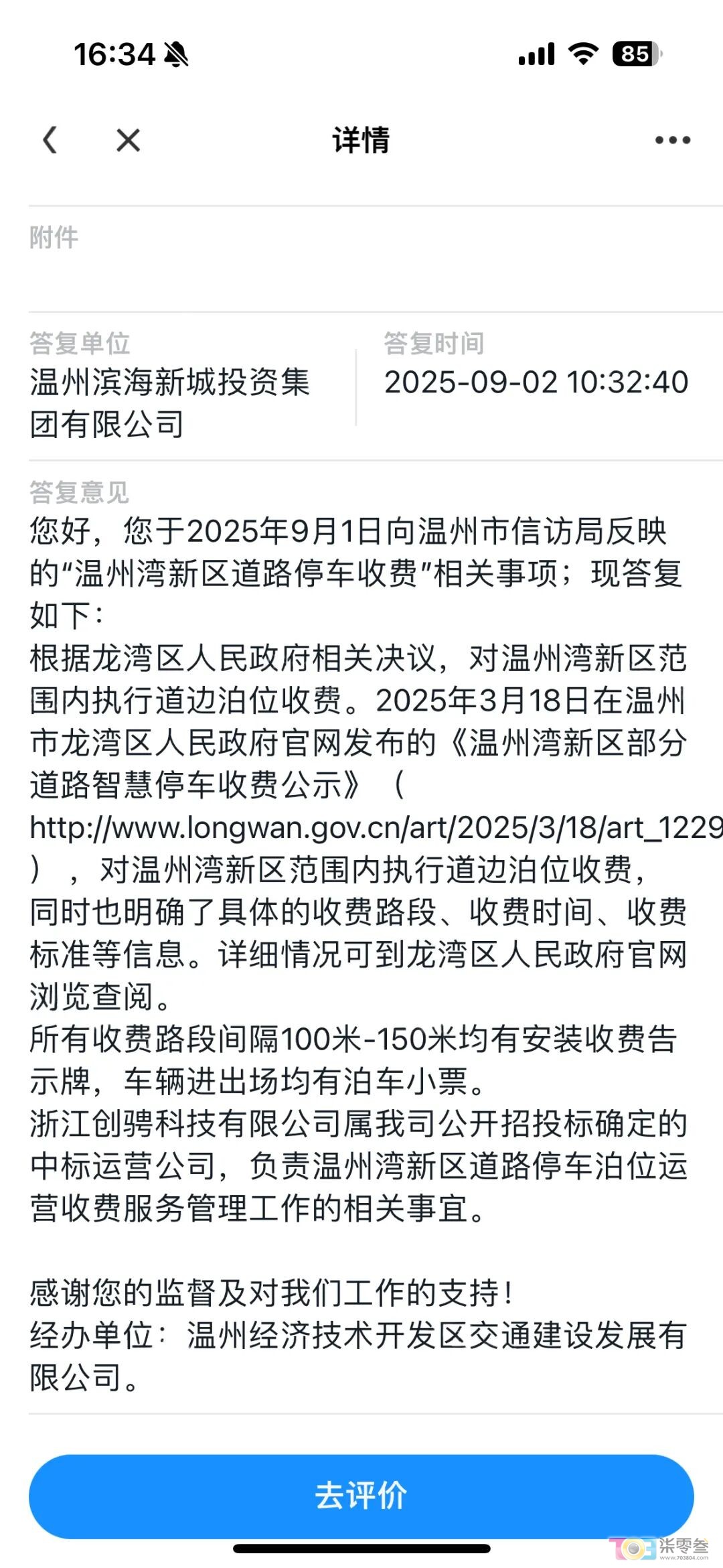Open the three-dot overflow menu
This screenshot has width=723, height=1568.
pos(672,140)
